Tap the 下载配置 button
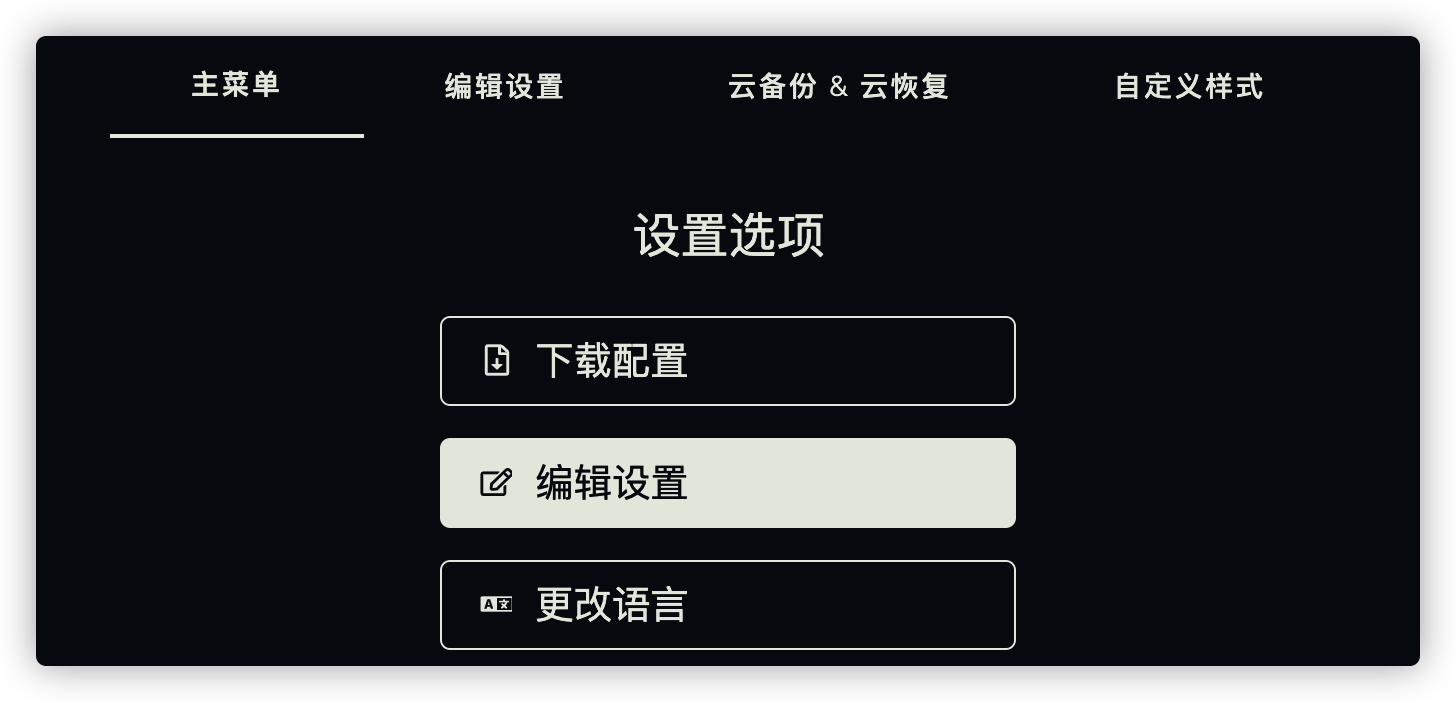 point(727,361)
